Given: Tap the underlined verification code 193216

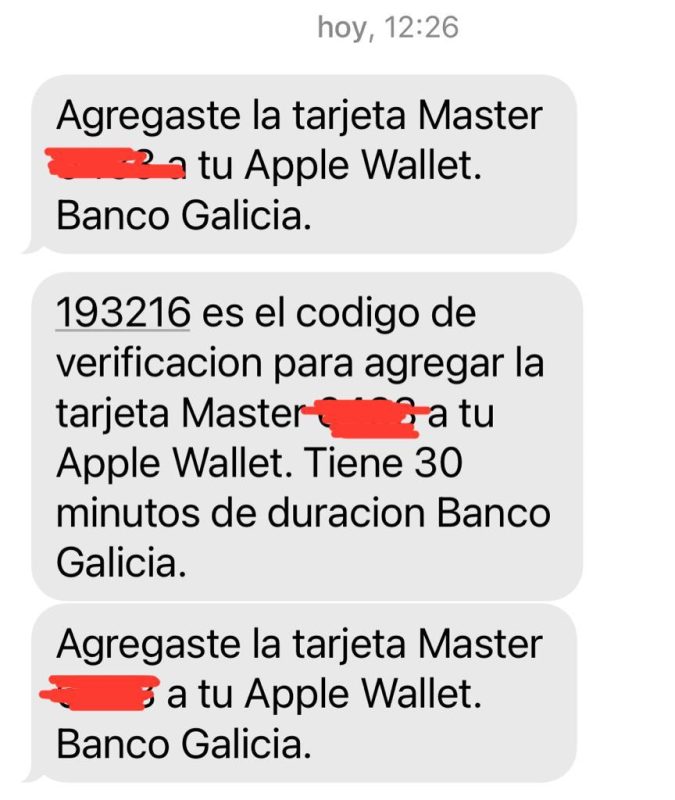Looking at the screenshot, I should 123,313.
